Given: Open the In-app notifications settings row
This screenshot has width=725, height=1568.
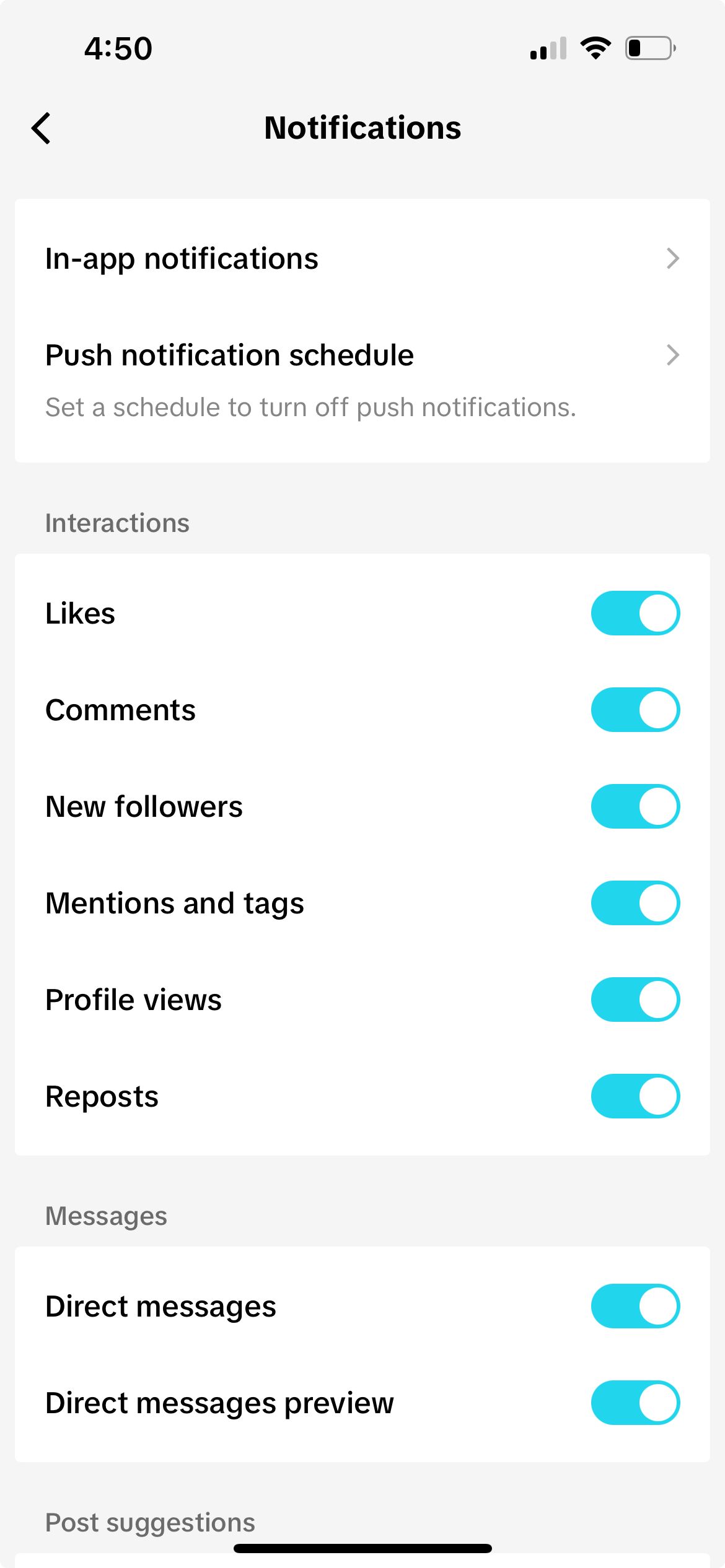Looking at the screenshot, I should [182, 259].
